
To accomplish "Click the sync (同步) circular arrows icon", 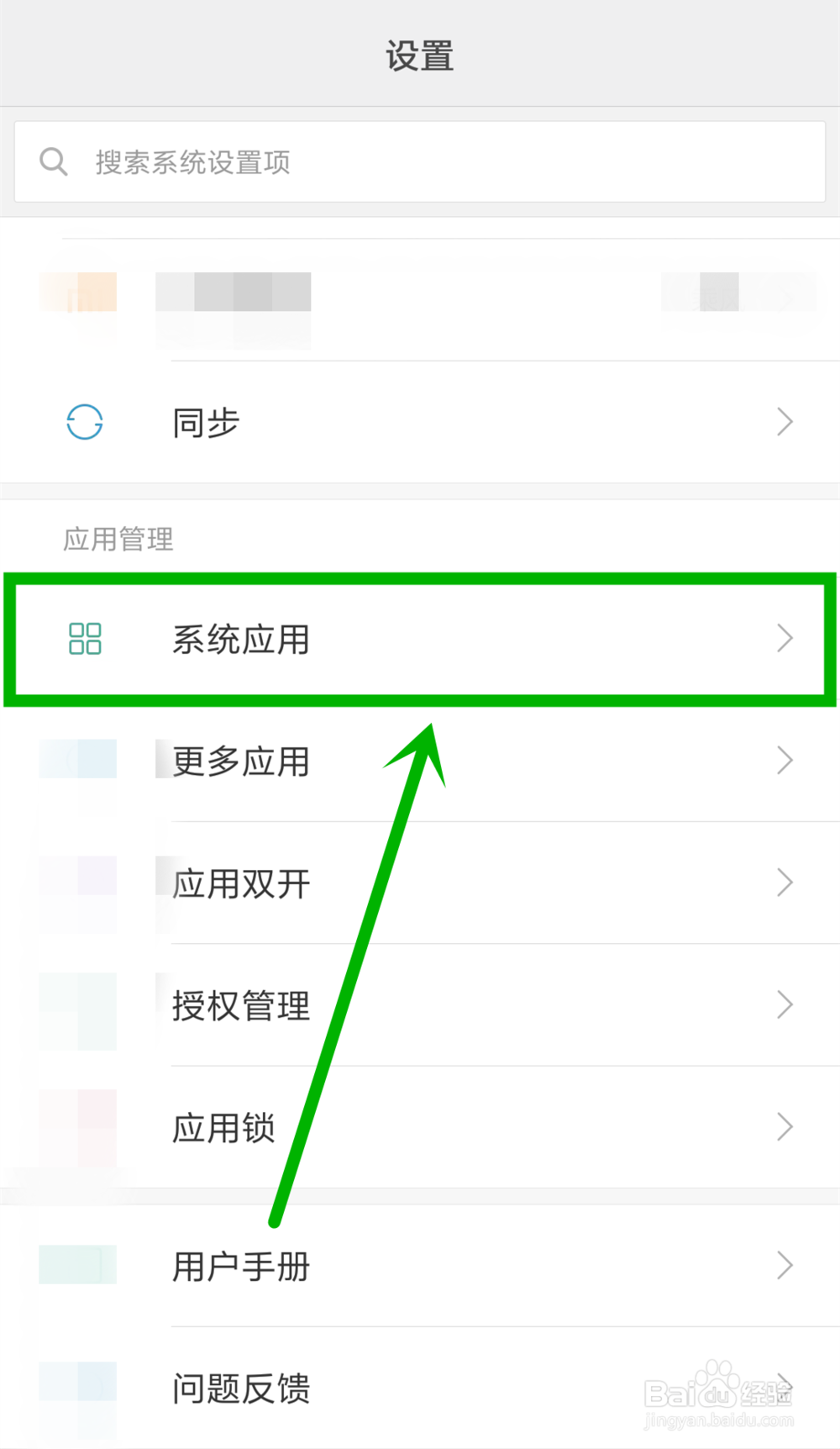I will pyautogui.click(x=82, y=422).
